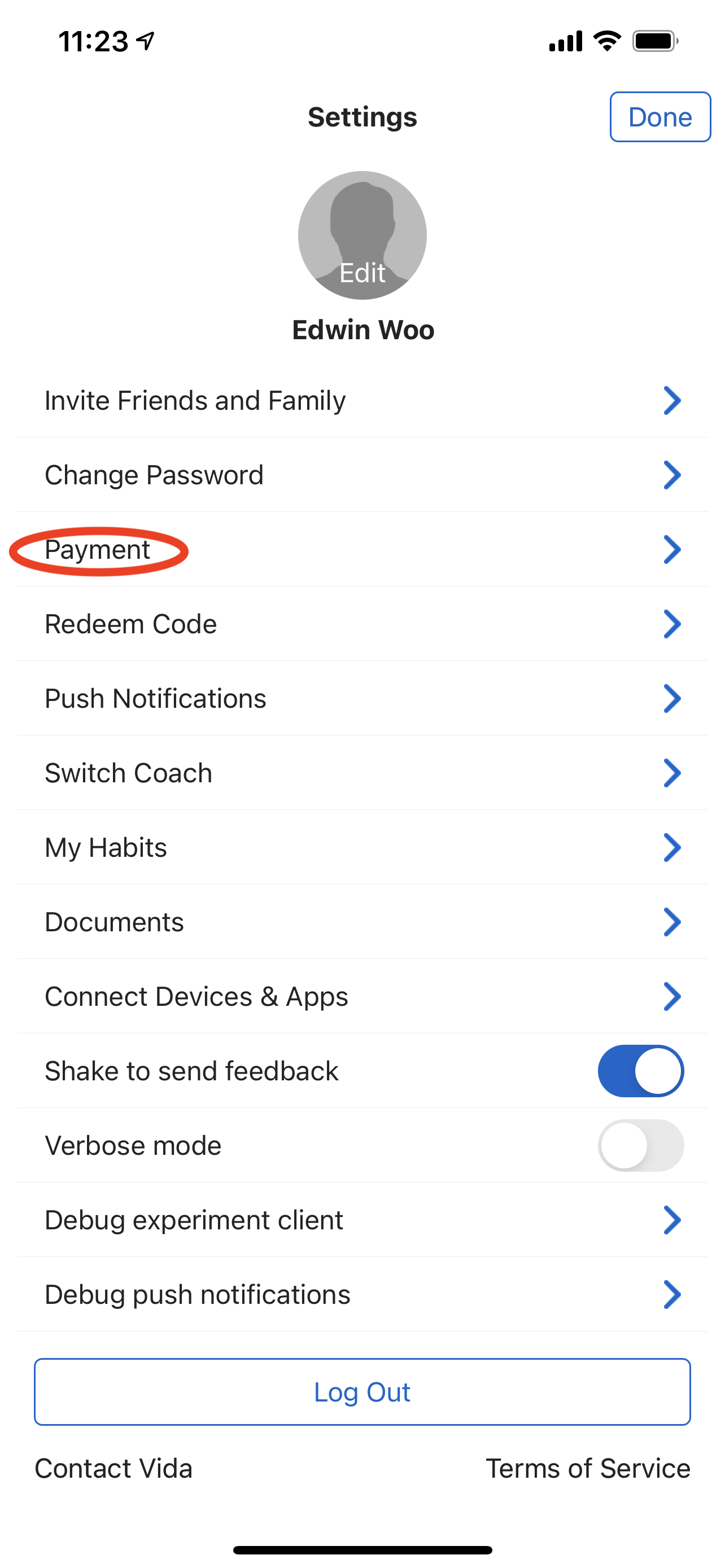Open Debug experiment client

362,1220
